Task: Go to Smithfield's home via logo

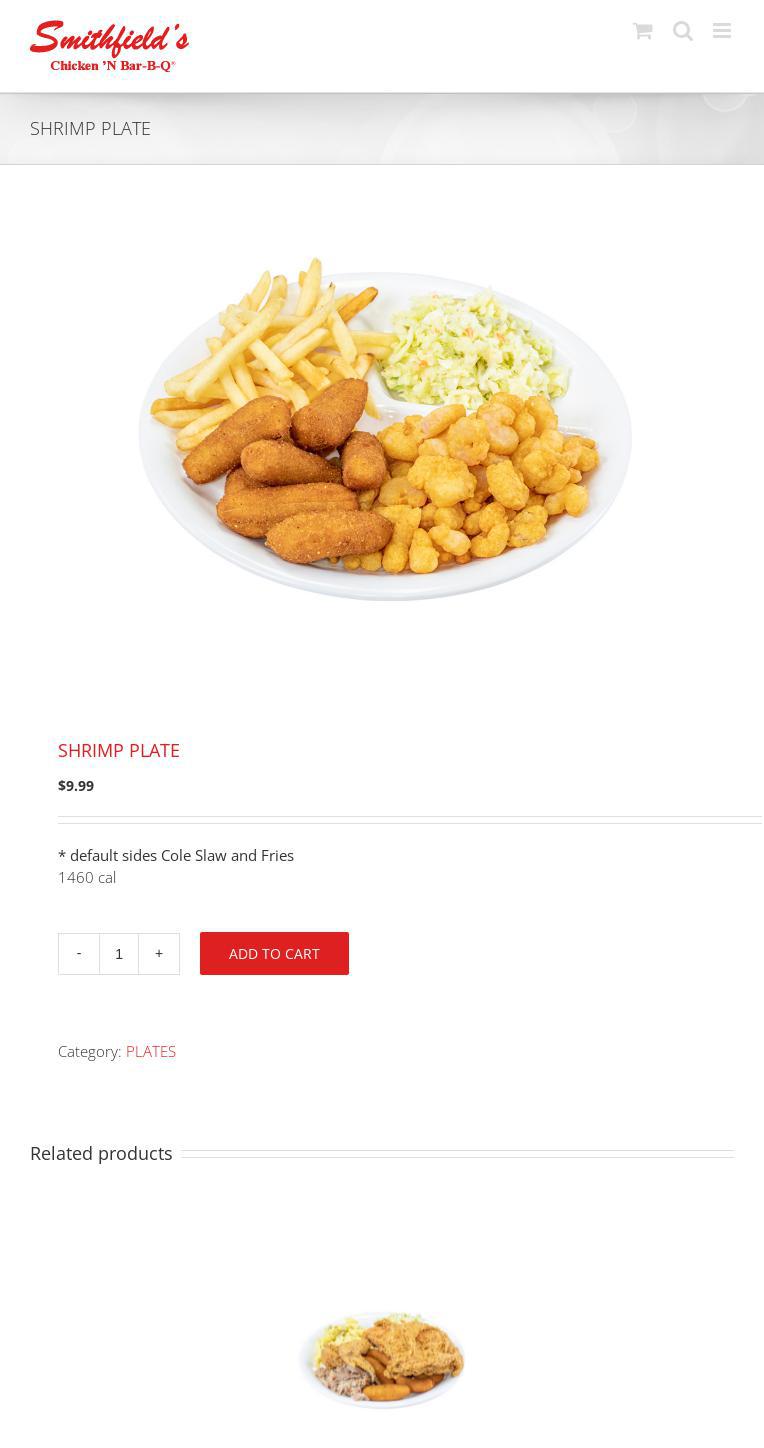Action: [x=110, y=46]
